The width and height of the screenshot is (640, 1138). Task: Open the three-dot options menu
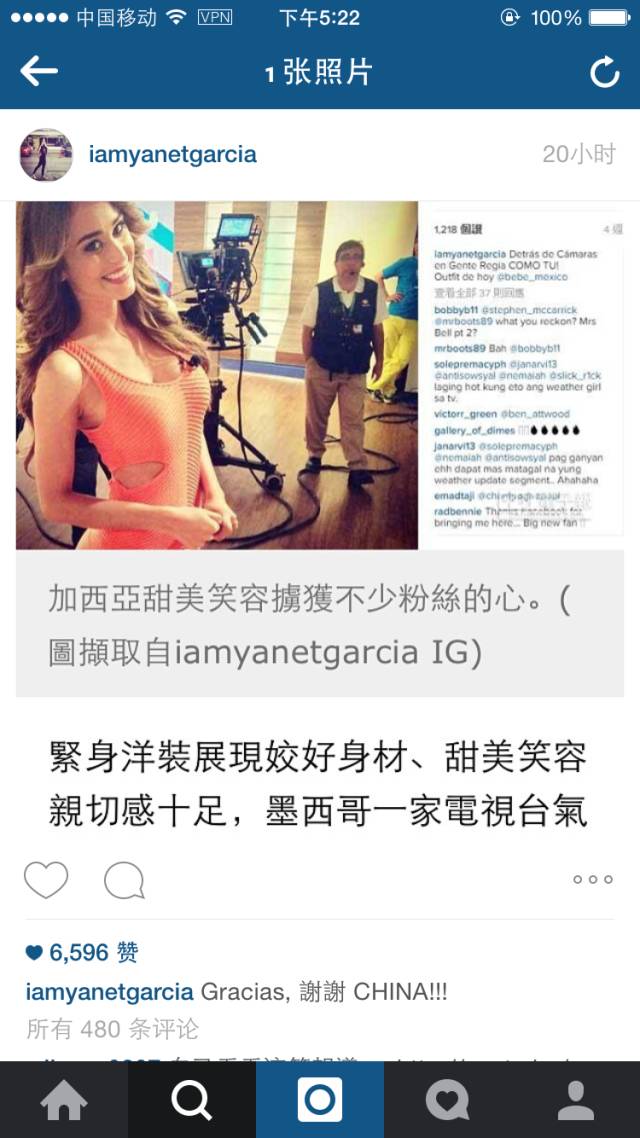[592, 880]
